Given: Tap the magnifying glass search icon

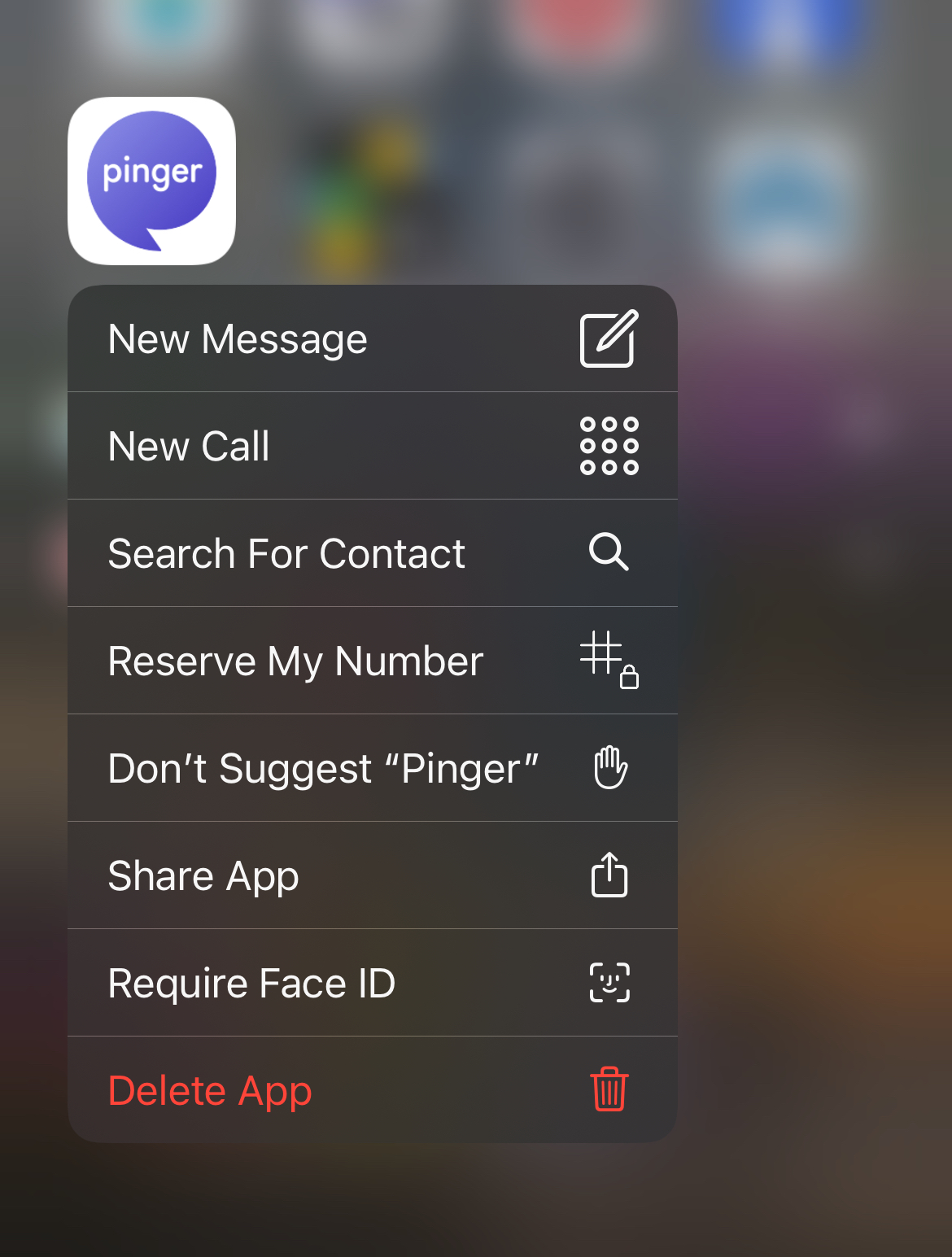Looking at the screenshot, I should [609, 552].
